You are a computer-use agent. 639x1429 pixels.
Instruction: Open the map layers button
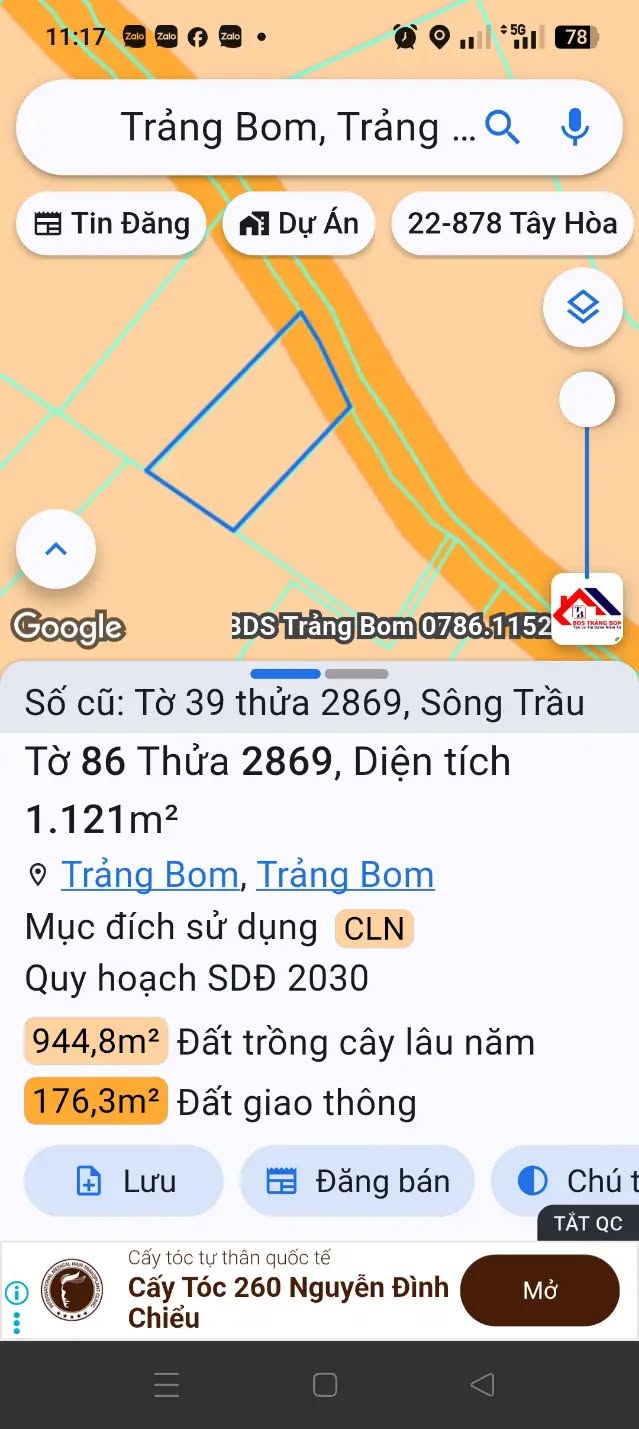pos(583,308)
